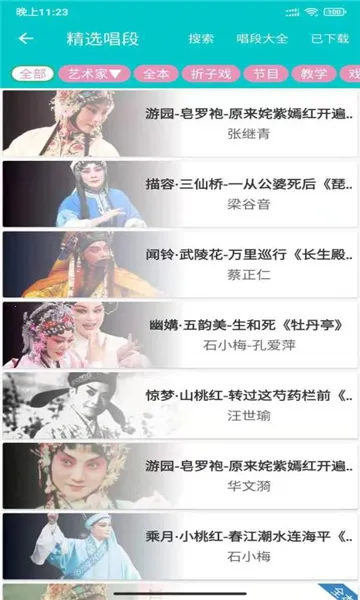This screenshot has height=600, width=360.
Task: Select the 全部 filter chip
Action: click(33, 73)
